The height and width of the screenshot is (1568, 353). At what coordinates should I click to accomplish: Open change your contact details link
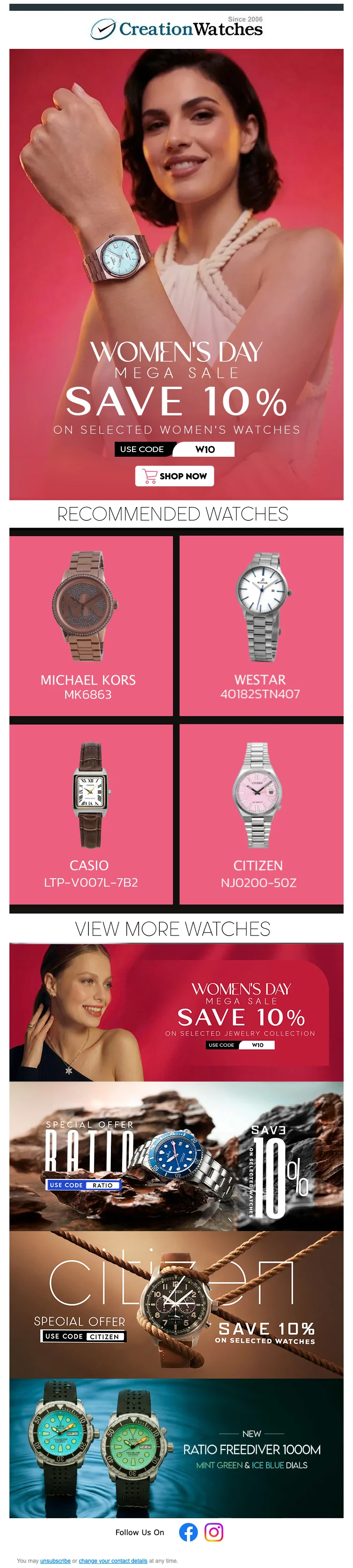[x=113, y=1560]
